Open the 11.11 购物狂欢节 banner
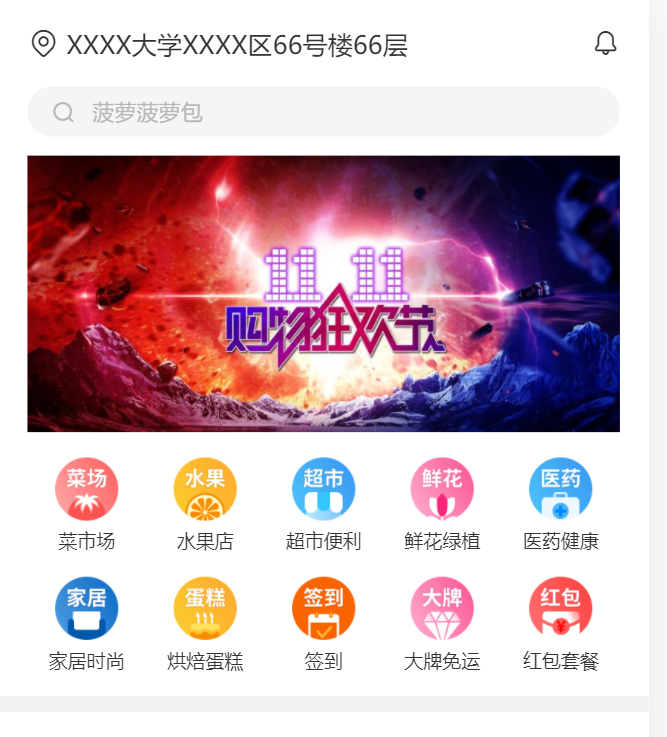 323,294
